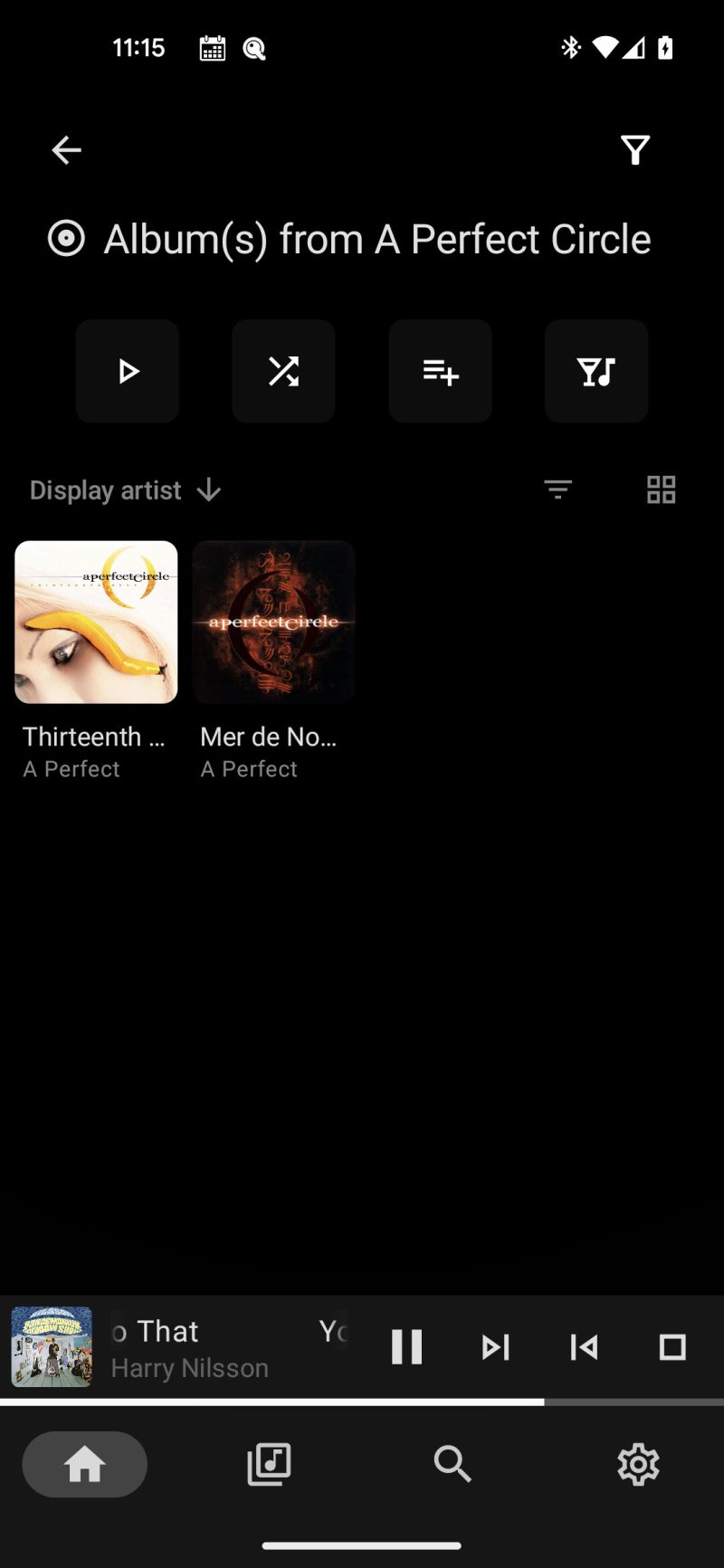The width and height of the screenshot is (724, 1568).
Task: Open the library section
Action: (x=268, y=1464)
